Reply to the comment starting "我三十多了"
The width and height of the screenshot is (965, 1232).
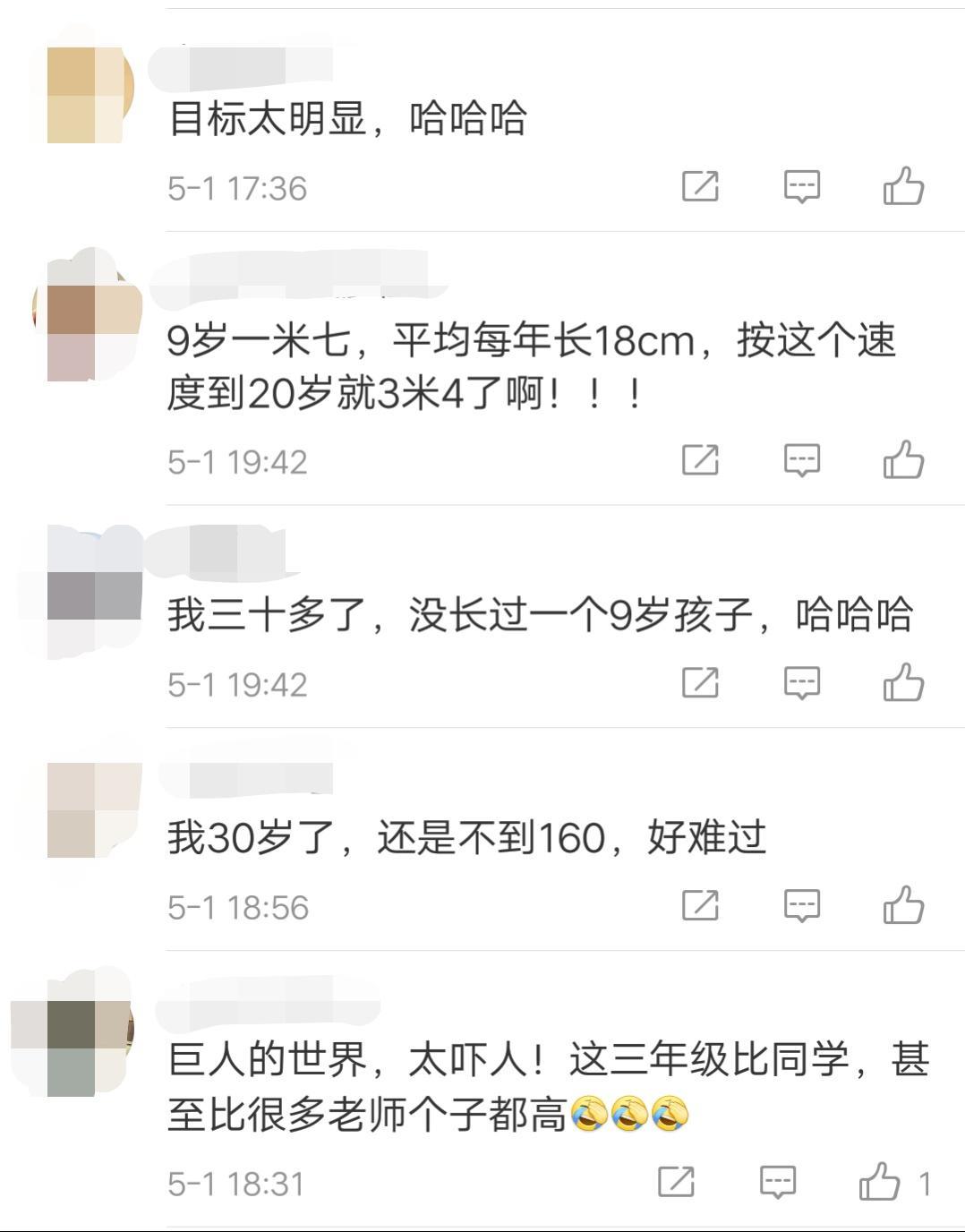point(802,683)
